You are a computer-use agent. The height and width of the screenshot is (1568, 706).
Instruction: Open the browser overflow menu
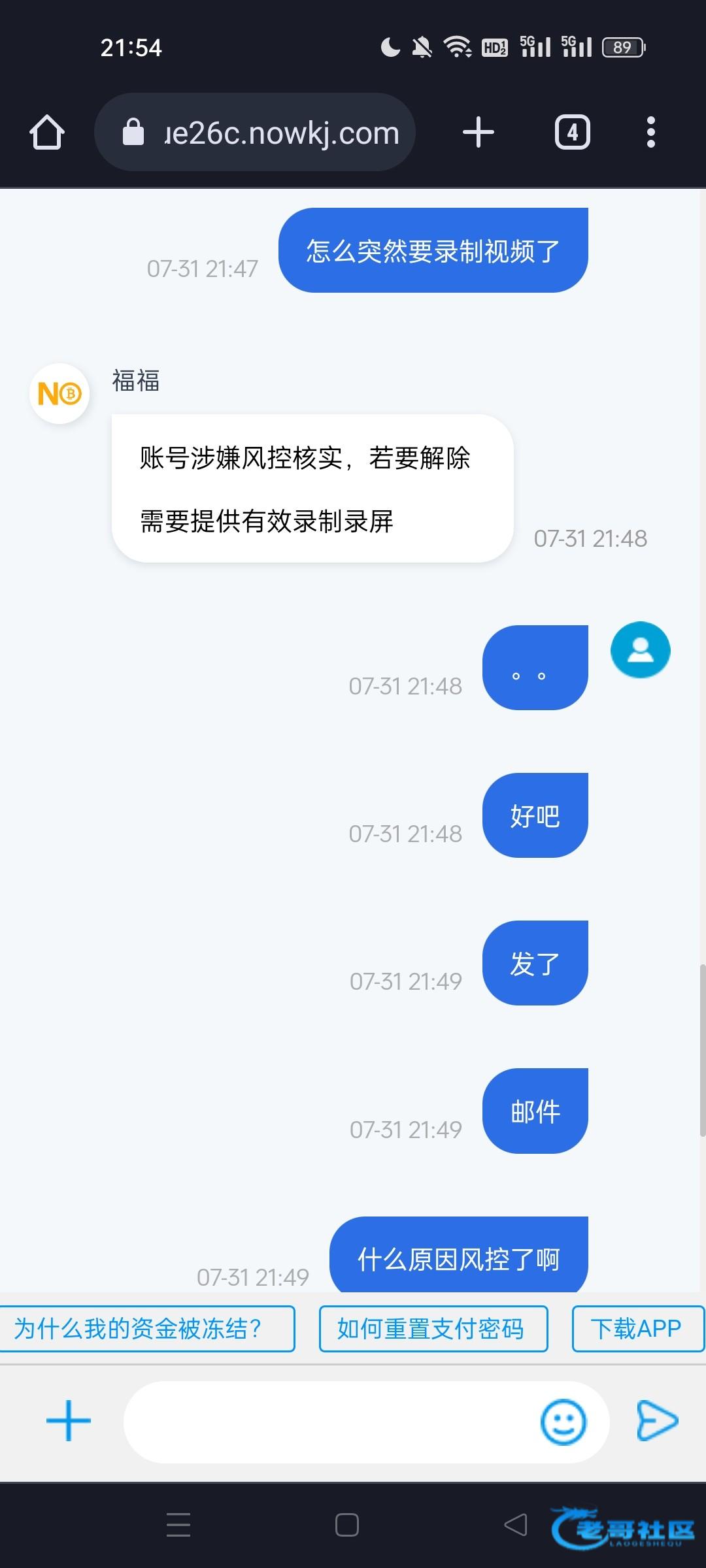(650, 133)
